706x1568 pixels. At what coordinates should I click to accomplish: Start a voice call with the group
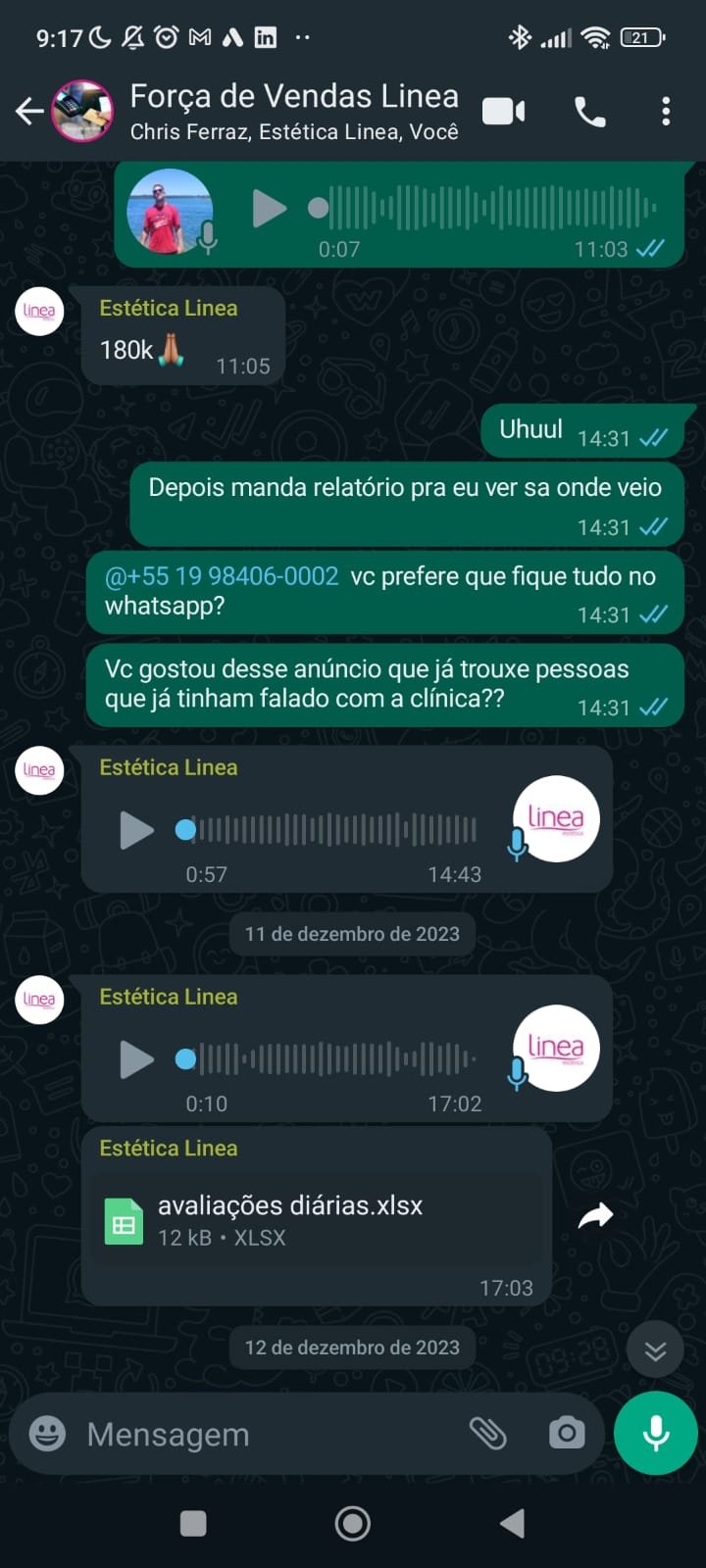click(589, 112)
